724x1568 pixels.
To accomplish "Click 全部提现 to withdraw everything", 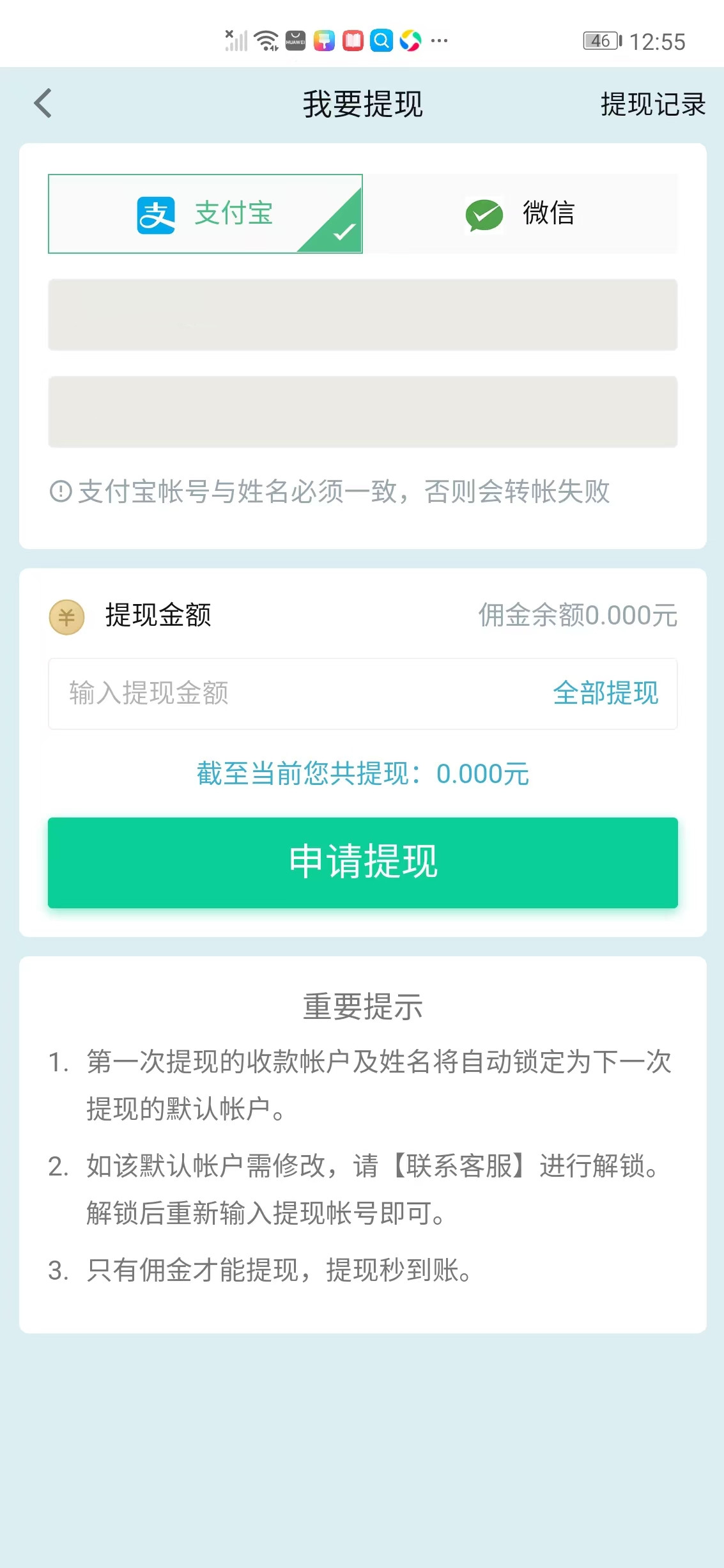I will [605, 694].
